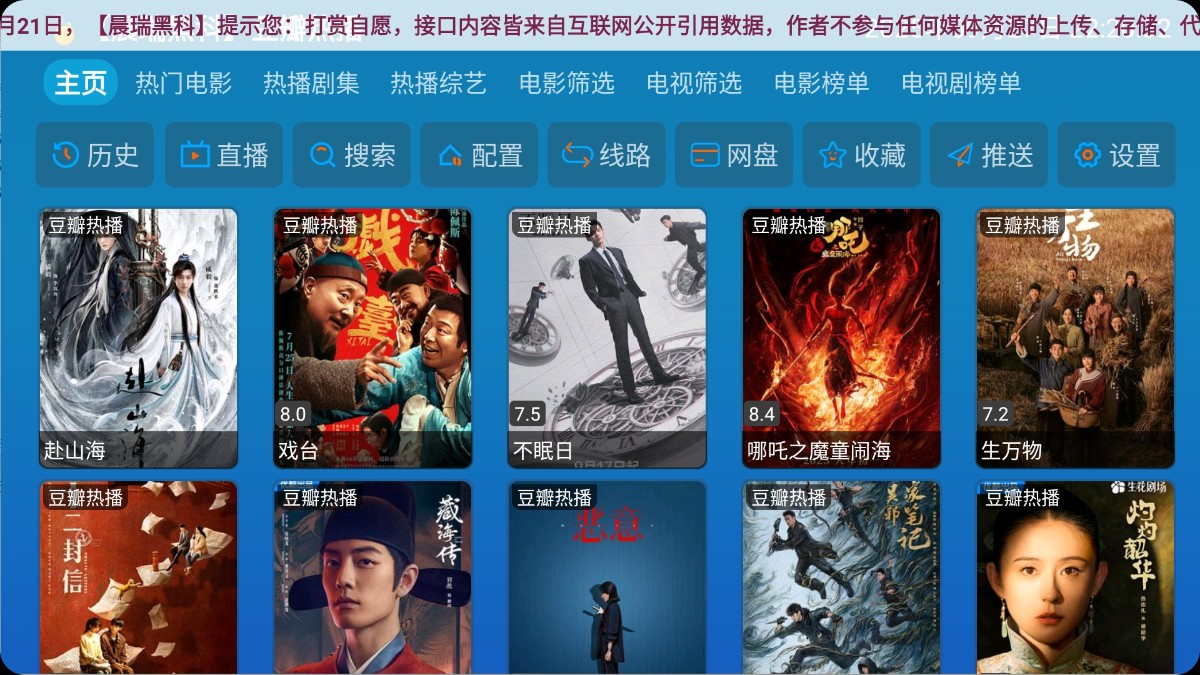Open the 搜索 search button
Image resolution: width=1200 pixels, height=675 pixels.
(x=351, y=155)
